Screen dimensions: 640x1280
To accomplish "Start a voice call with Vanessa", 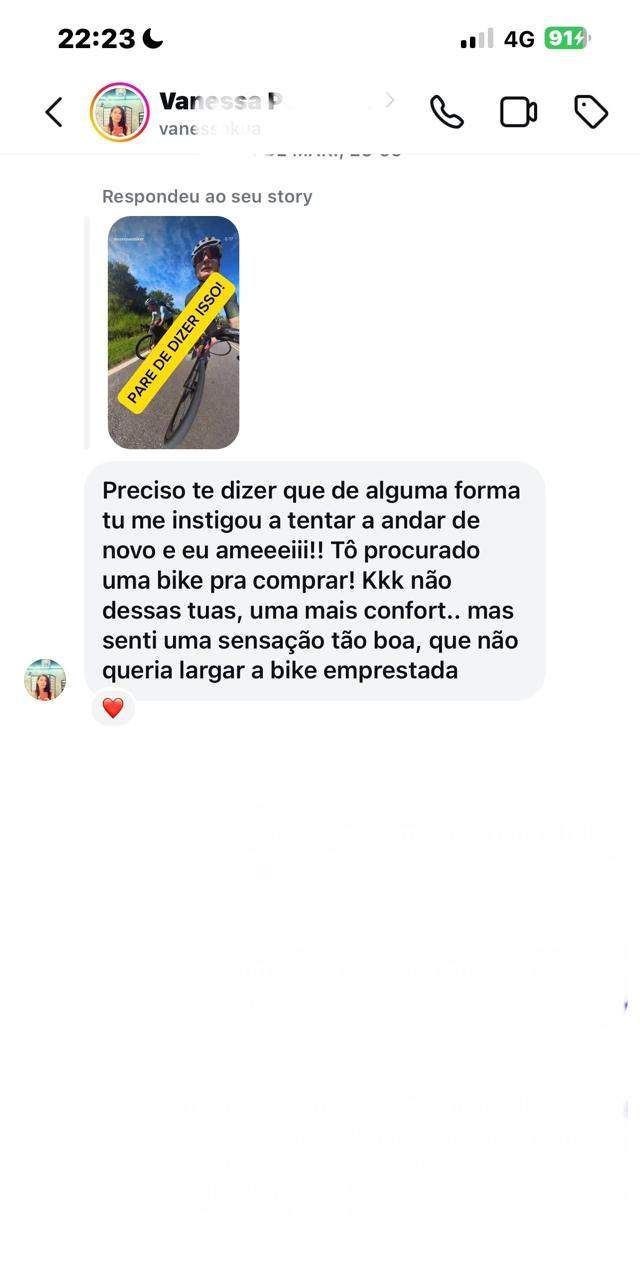I will coord(447,112).
